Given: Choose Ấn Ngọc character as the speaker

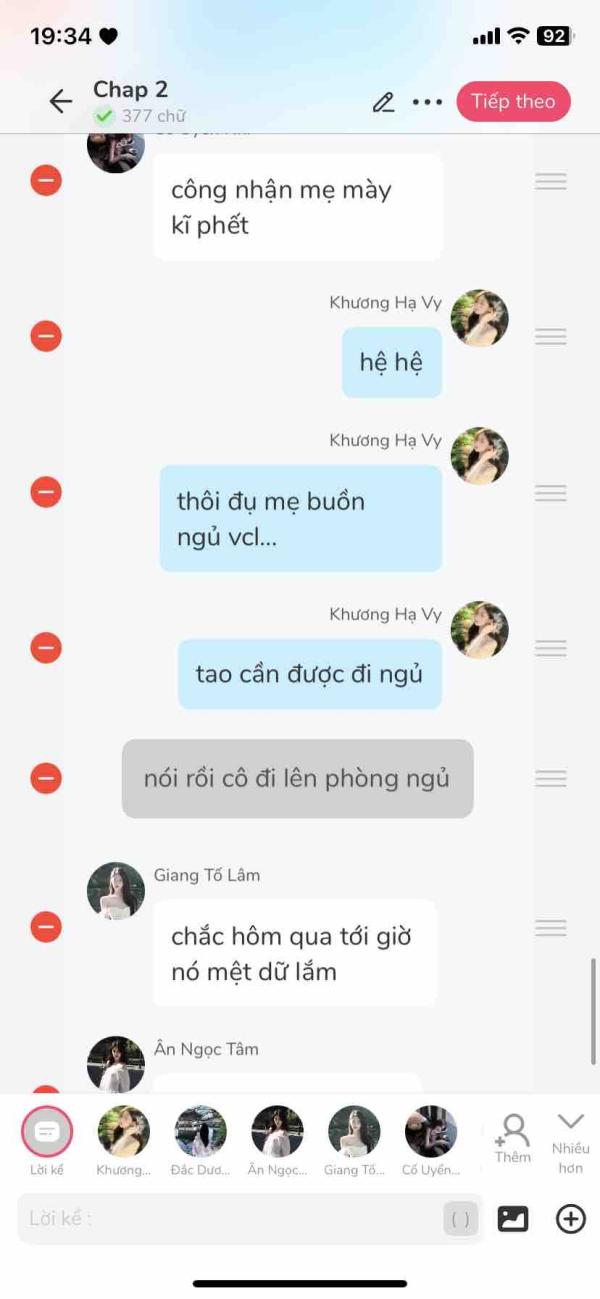Looking at the screenshot, I should point(277,1132).
